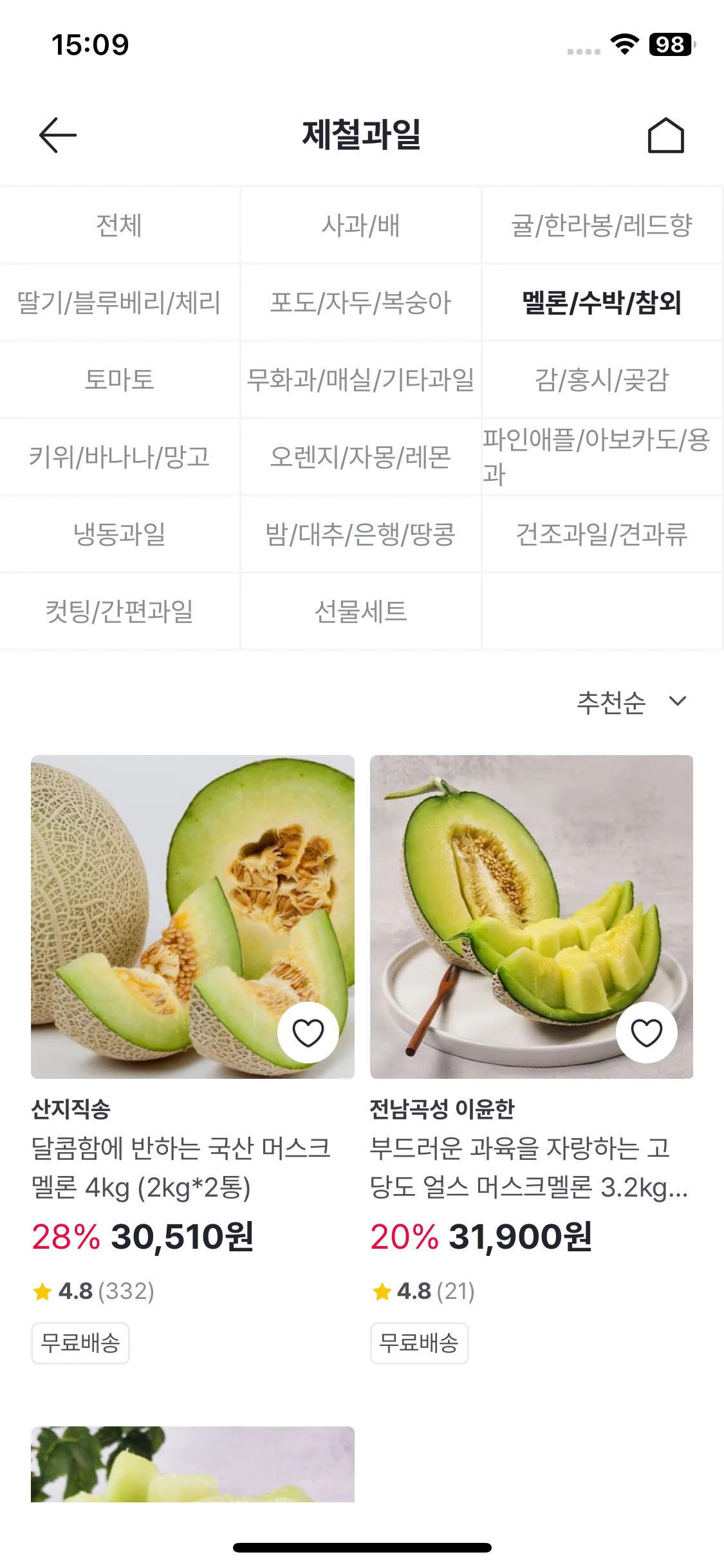Tap the Wi-Fi icon in the status bar
The image size is (724, 1568).
622,46
